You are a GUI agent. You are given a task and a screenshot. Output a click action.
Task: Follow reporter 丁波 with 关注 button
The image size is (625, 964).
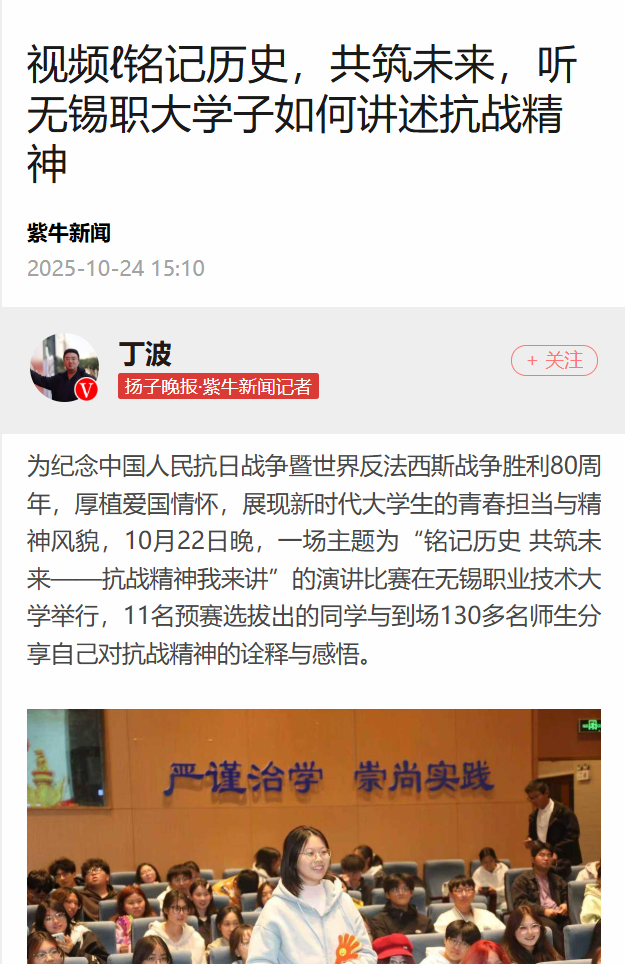pyautogui.click(x=554, y=361)
